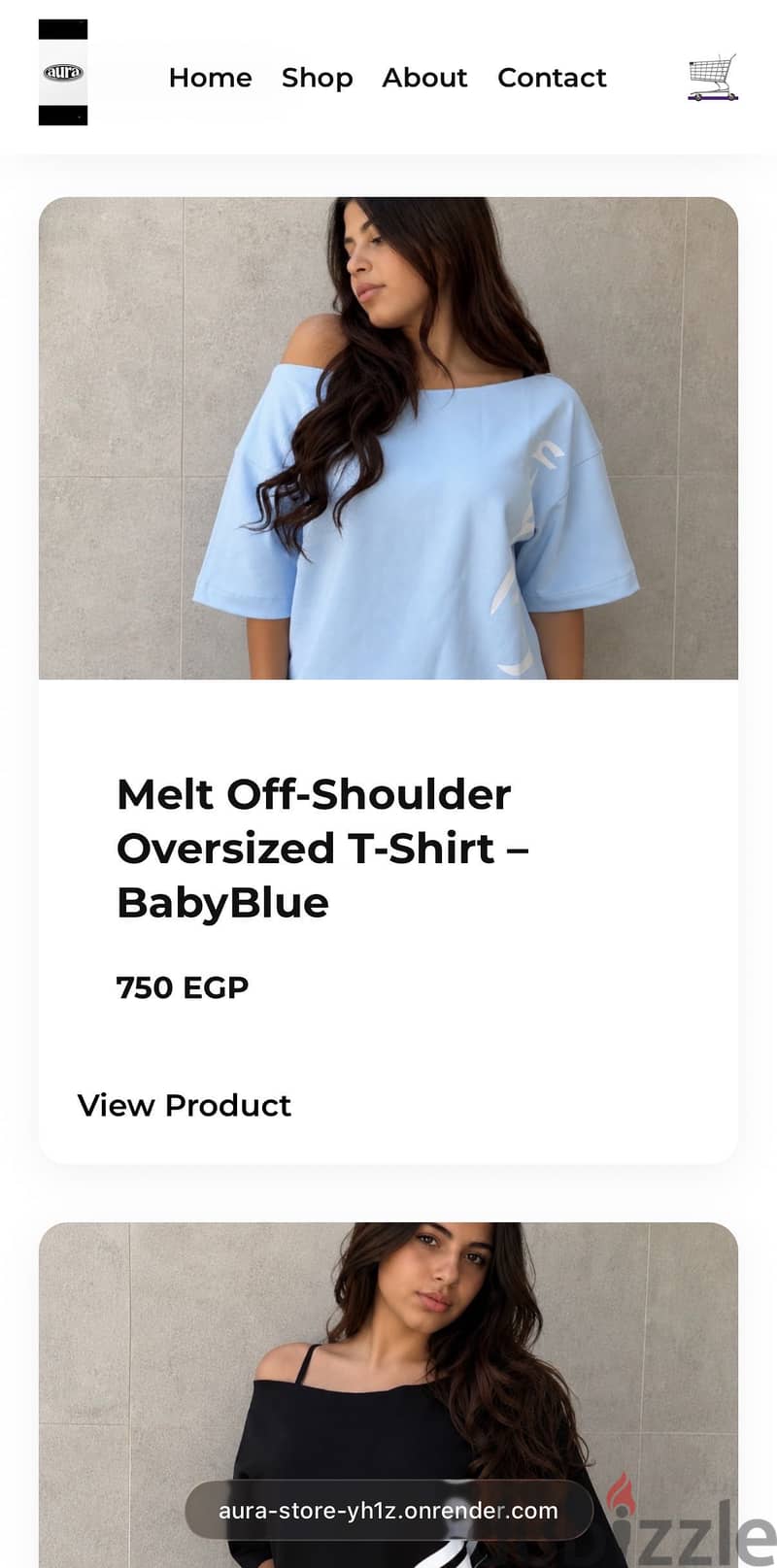The height and width of the screenshot is (1568, 777).
Task: Open the Shop page
Action: coord(317,79)
